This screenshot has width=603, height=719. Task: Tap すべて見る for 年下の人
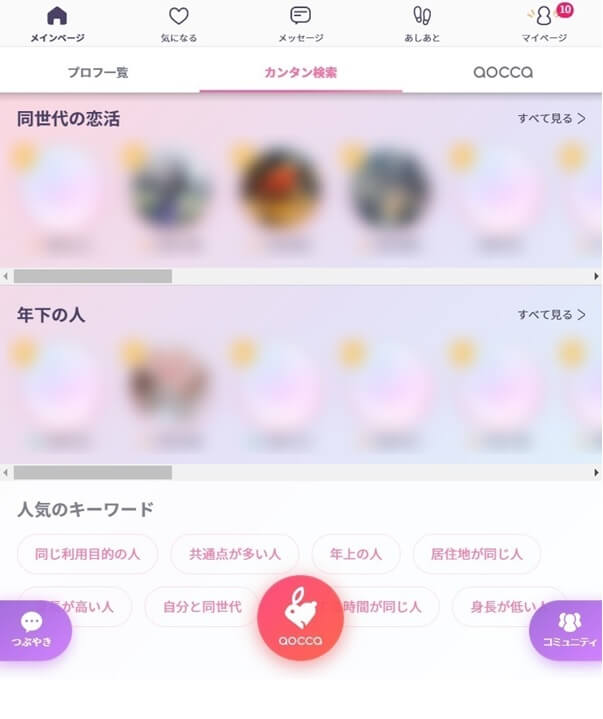(x=551, y=314)
